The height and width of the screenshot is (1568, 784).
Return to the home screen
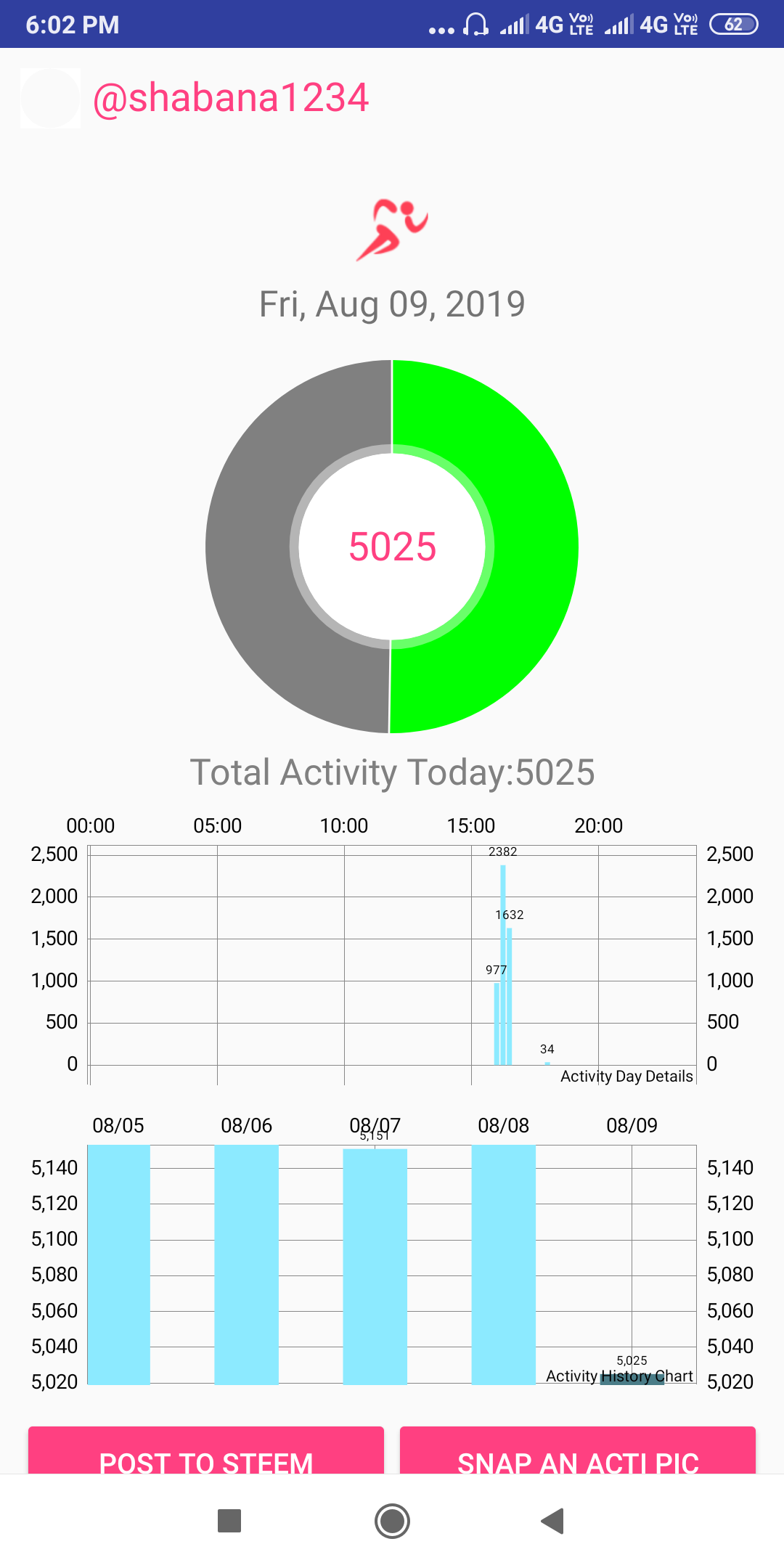pyautogui.click(x=392, y=1521)
